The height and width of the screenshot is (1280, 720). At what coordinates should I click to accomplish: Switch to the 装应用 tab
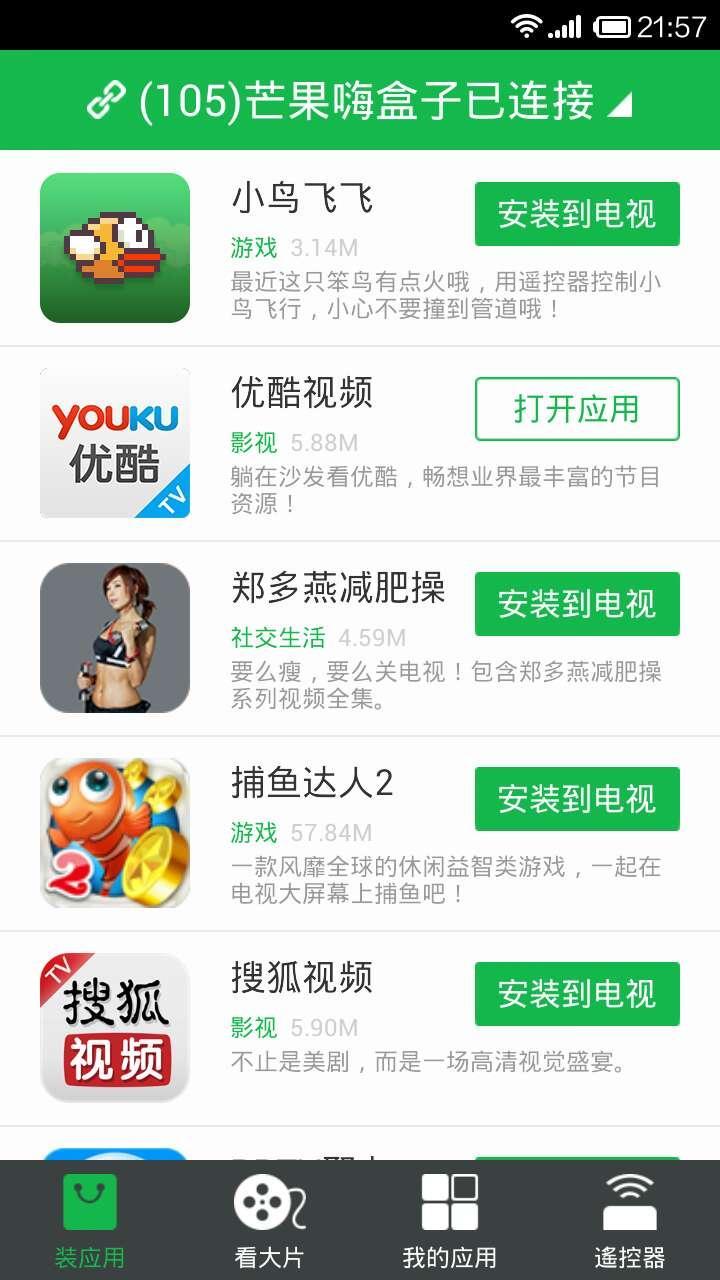tap(90, 1220)
